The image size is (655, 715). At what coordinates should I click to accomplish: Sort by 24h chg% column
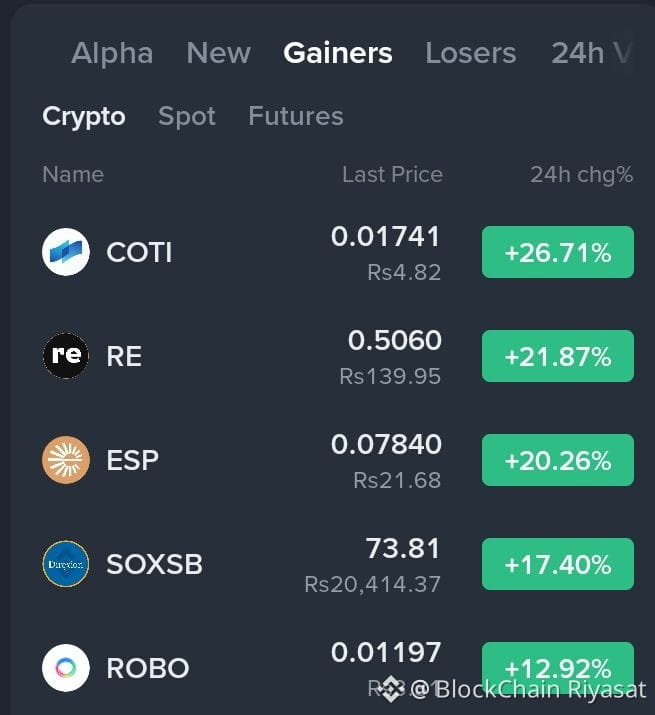pos(582,175)
